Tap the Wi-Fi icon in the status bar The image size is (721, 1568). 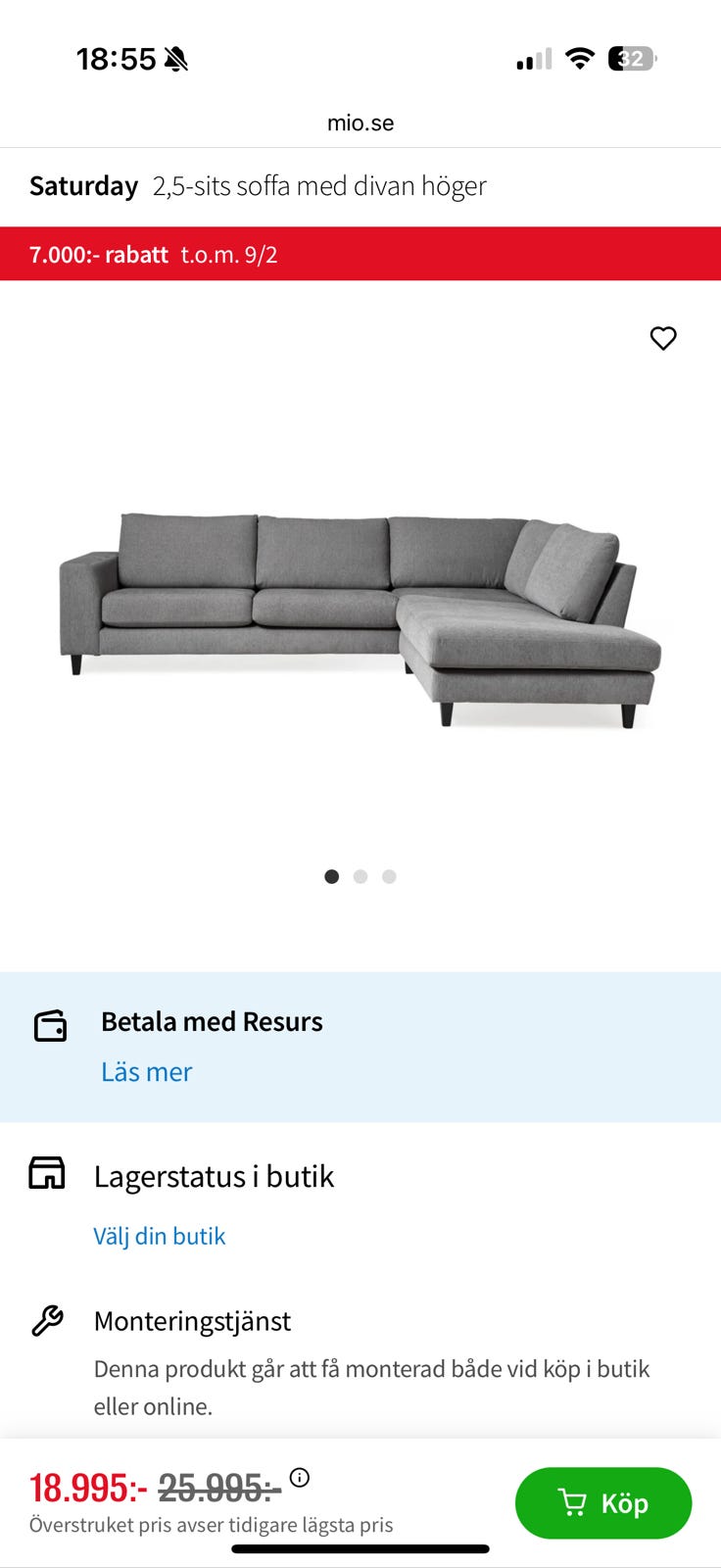(x=580, y=58)
